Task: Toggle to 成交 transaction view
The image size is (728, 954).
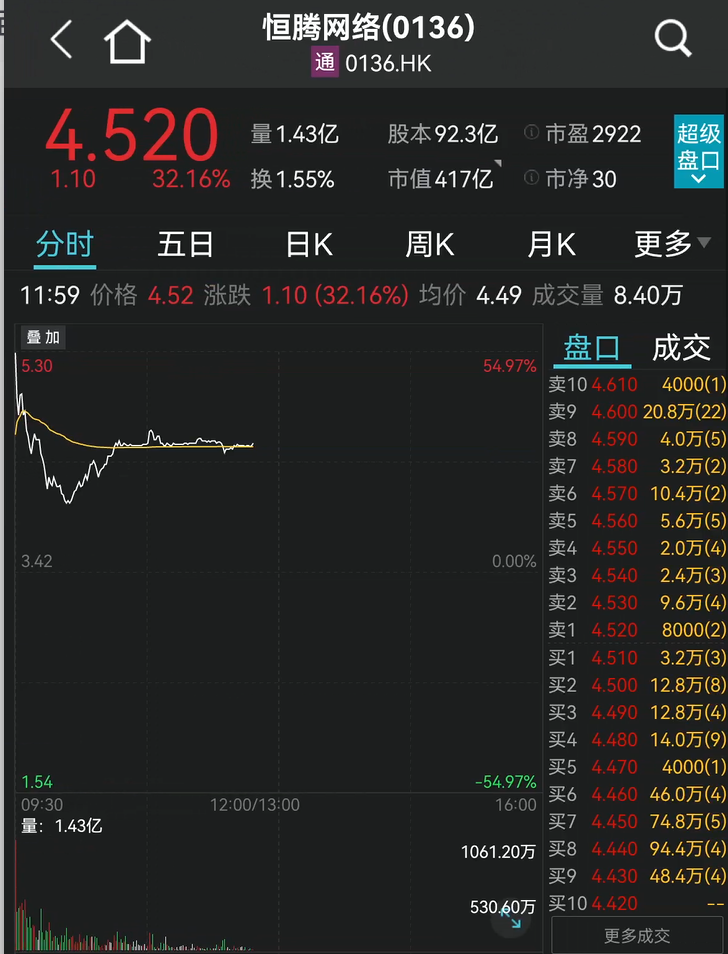Action: tap(681, 347)
